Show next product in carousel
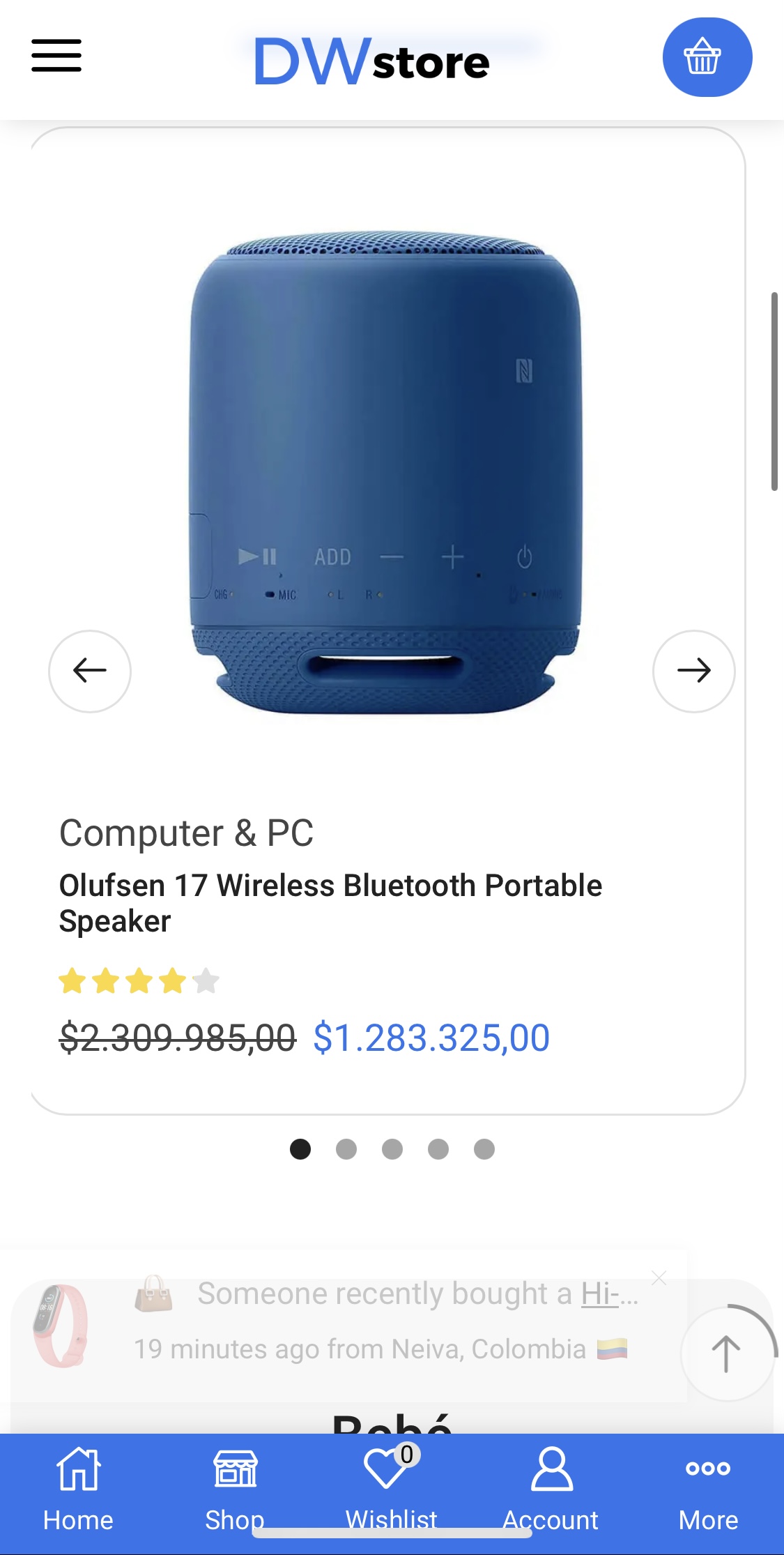This screenshot has width=784, height=1555. [x=693, y=671]
